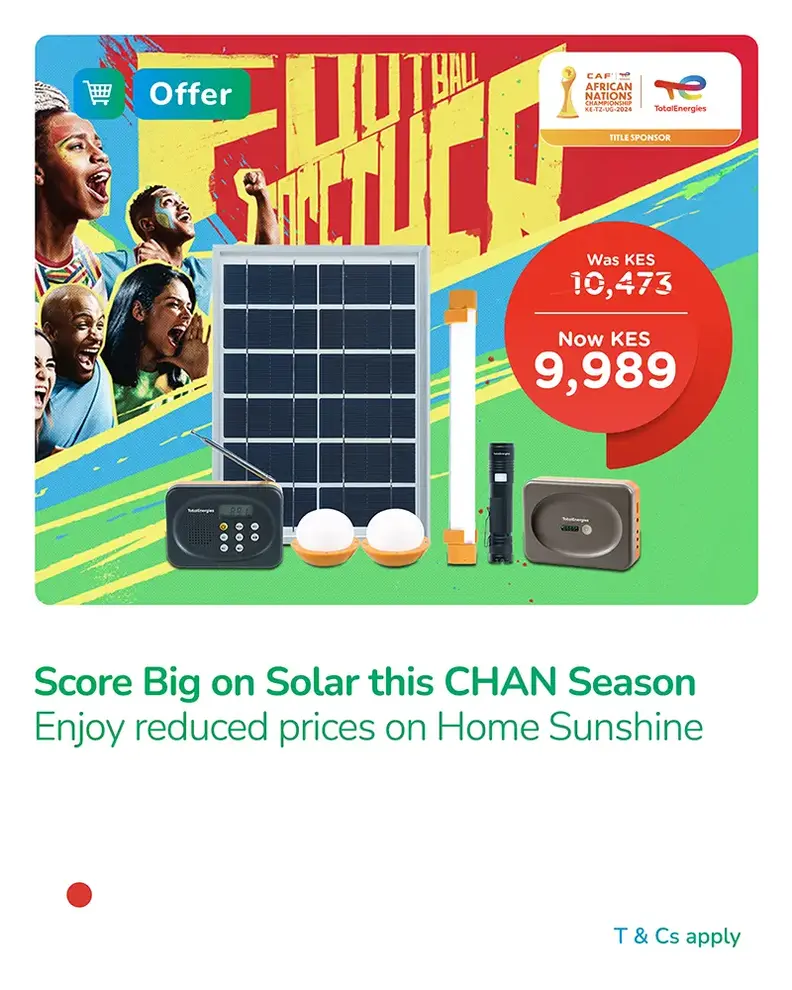The image size is (792, 990).
Task: Open the T & Cs apply link
Action: pos(675,937)
